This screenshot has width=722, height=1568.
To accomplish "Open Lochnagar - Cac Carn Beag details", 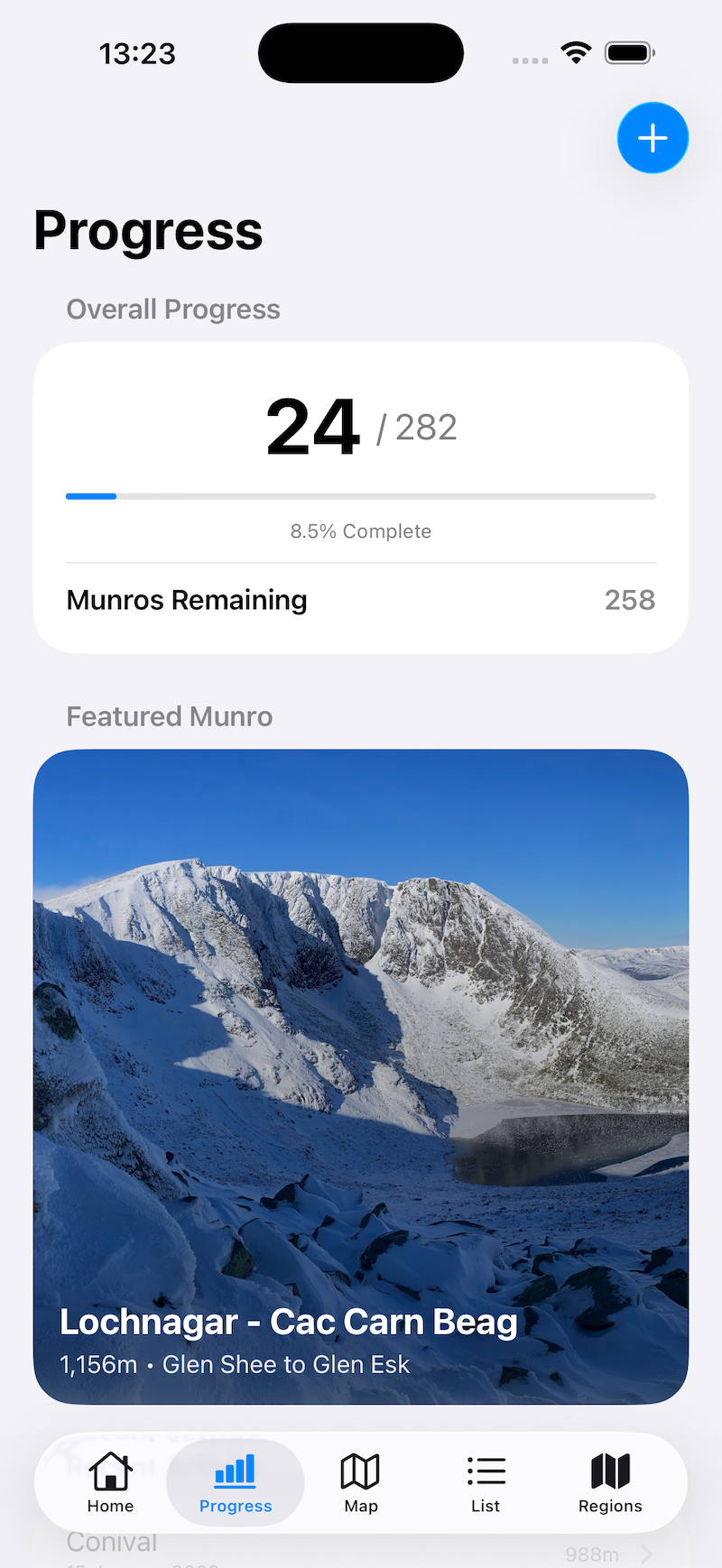I will 288,1321.
